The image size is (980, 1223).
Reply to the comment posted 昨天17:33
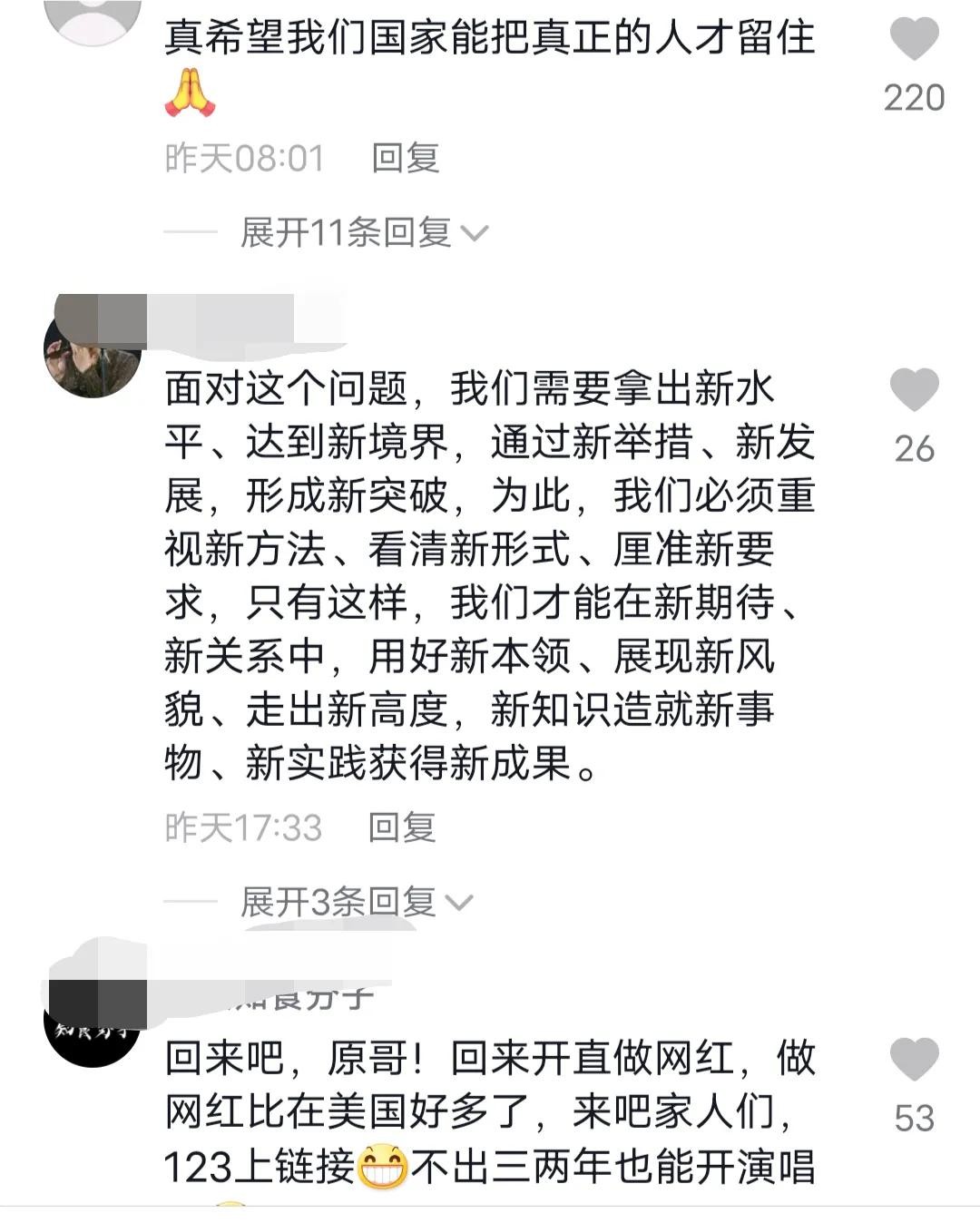click(x=402, y=827)
